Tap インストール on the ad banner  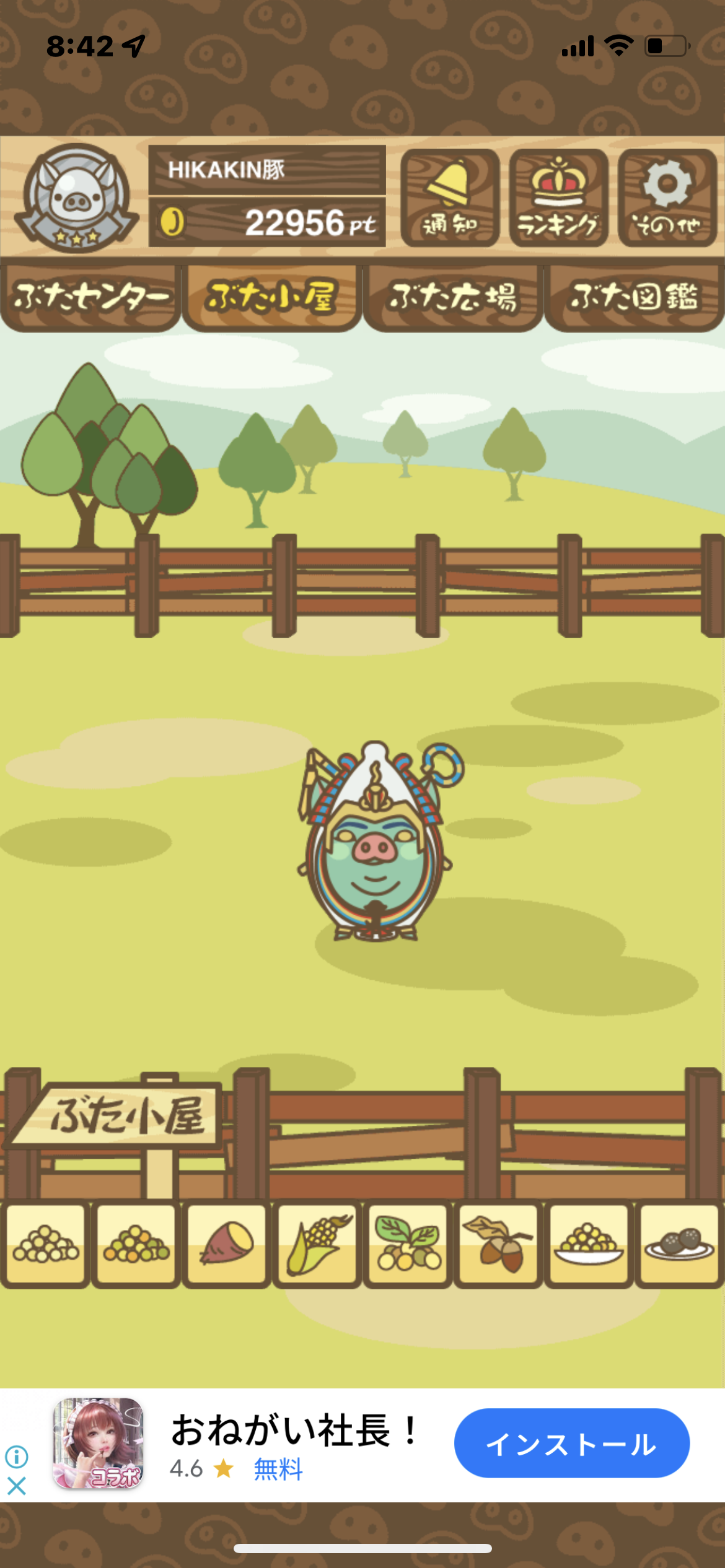(571, 1444)
